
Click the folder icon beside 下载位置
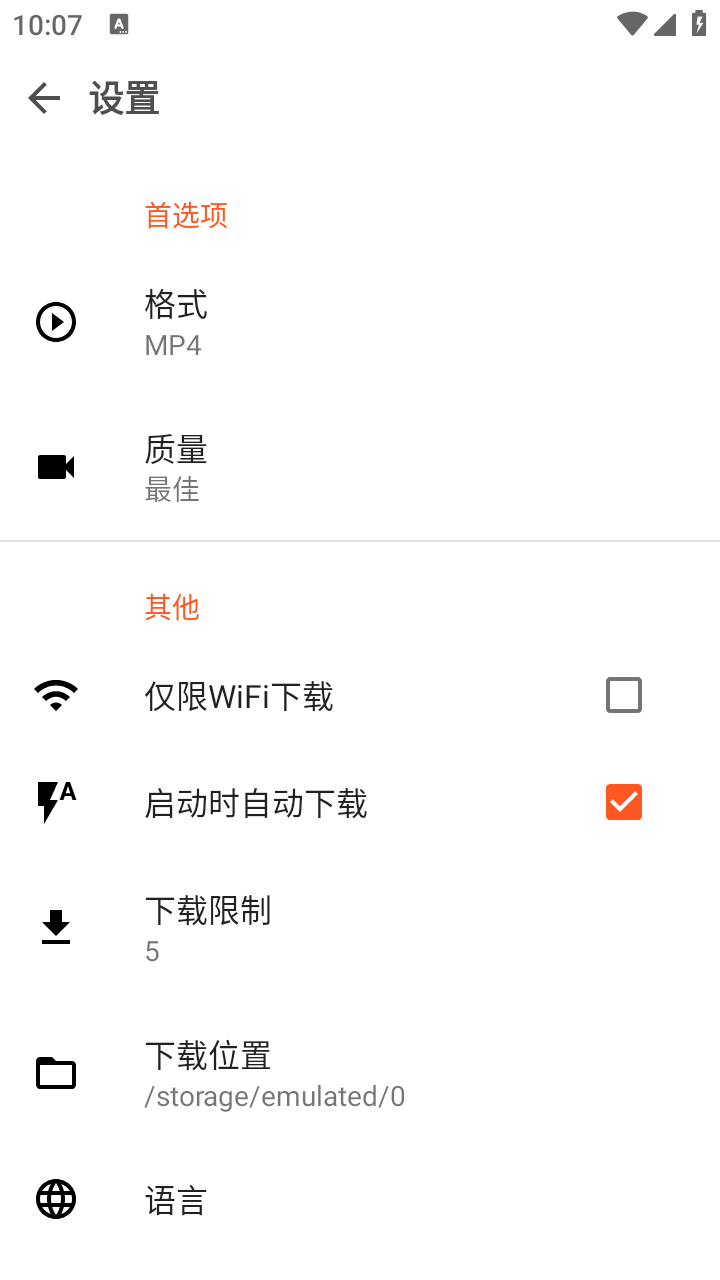tap(56, 1073)
